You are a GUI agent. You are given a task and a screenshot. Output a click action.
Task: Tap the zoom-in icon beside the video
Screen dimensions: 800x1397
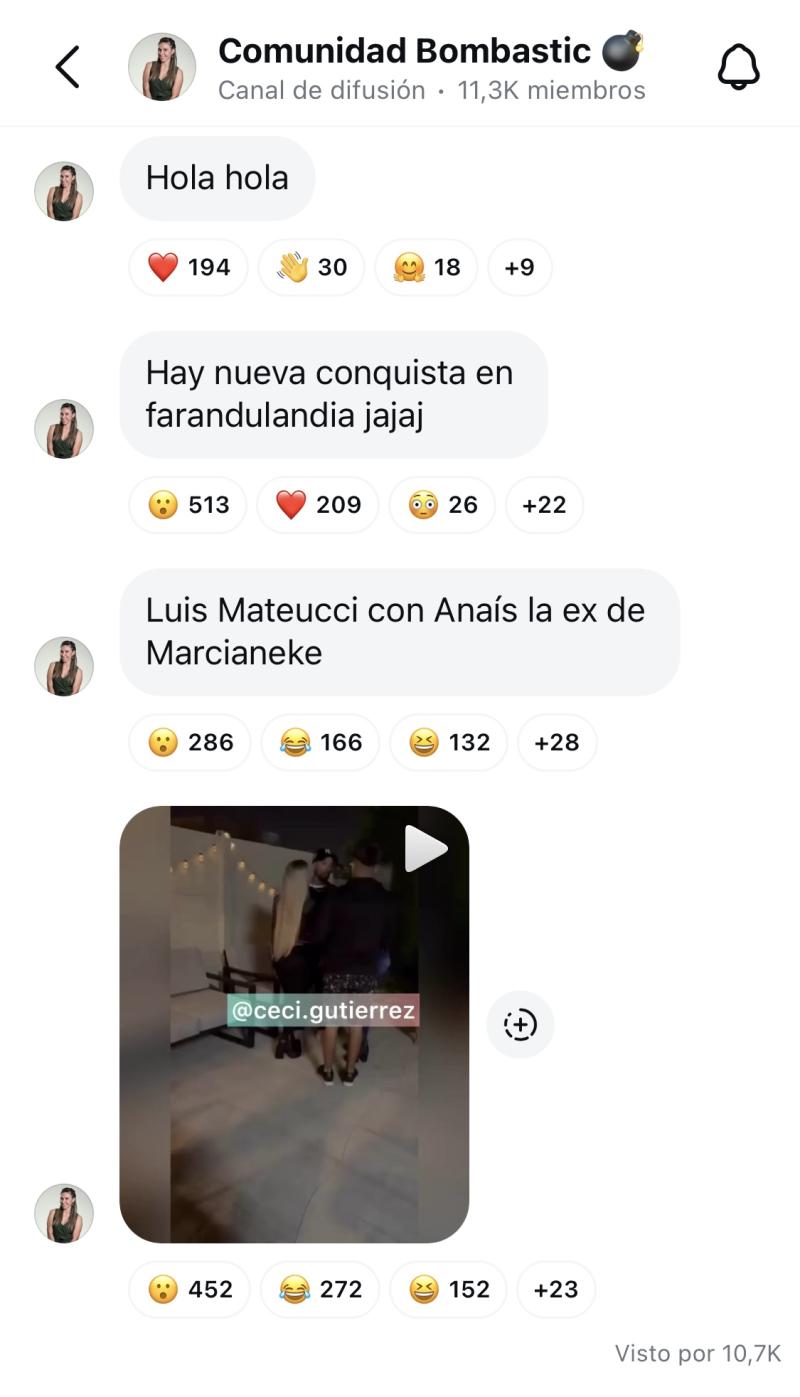point(519,1024)
